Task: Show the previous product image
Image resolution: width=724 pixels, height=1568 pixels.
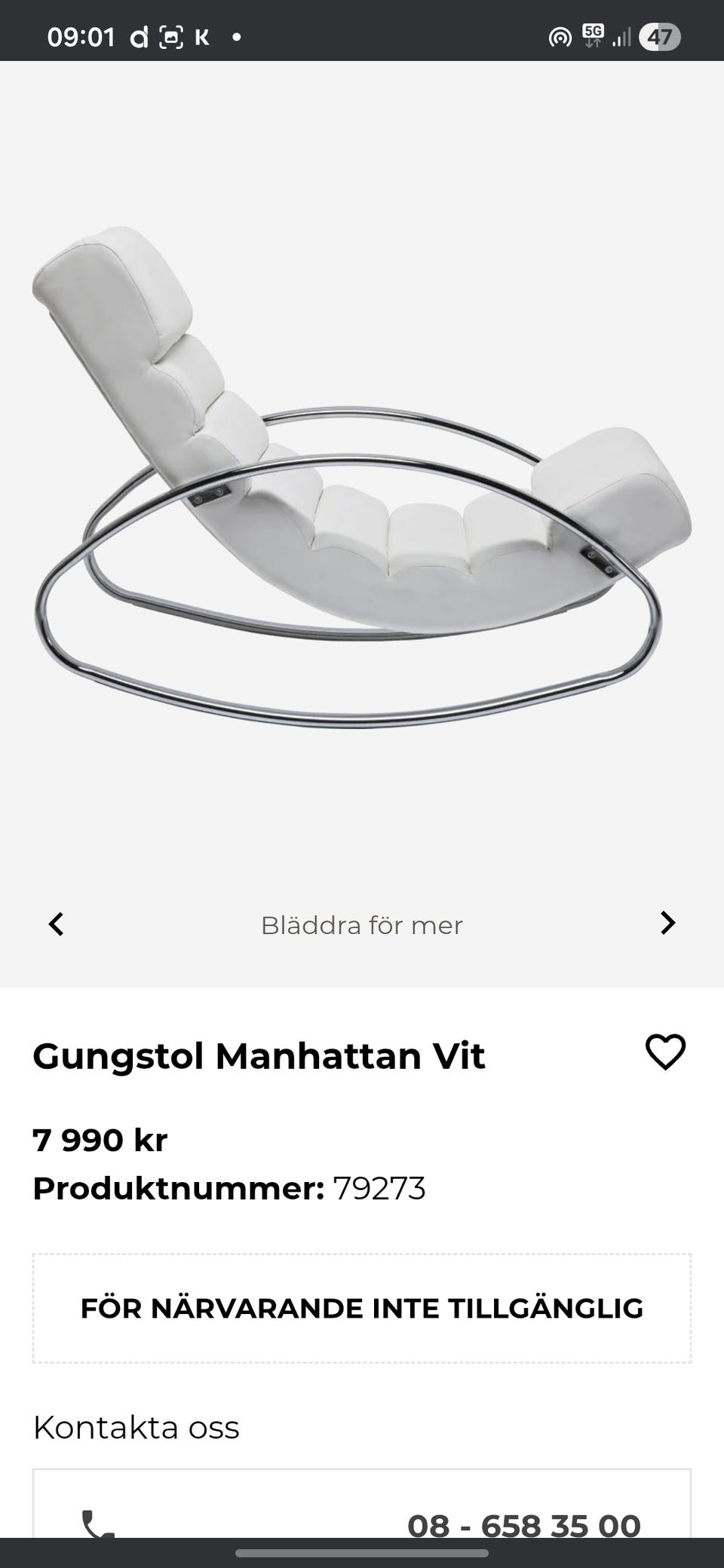Action: [x=57, y=924]
